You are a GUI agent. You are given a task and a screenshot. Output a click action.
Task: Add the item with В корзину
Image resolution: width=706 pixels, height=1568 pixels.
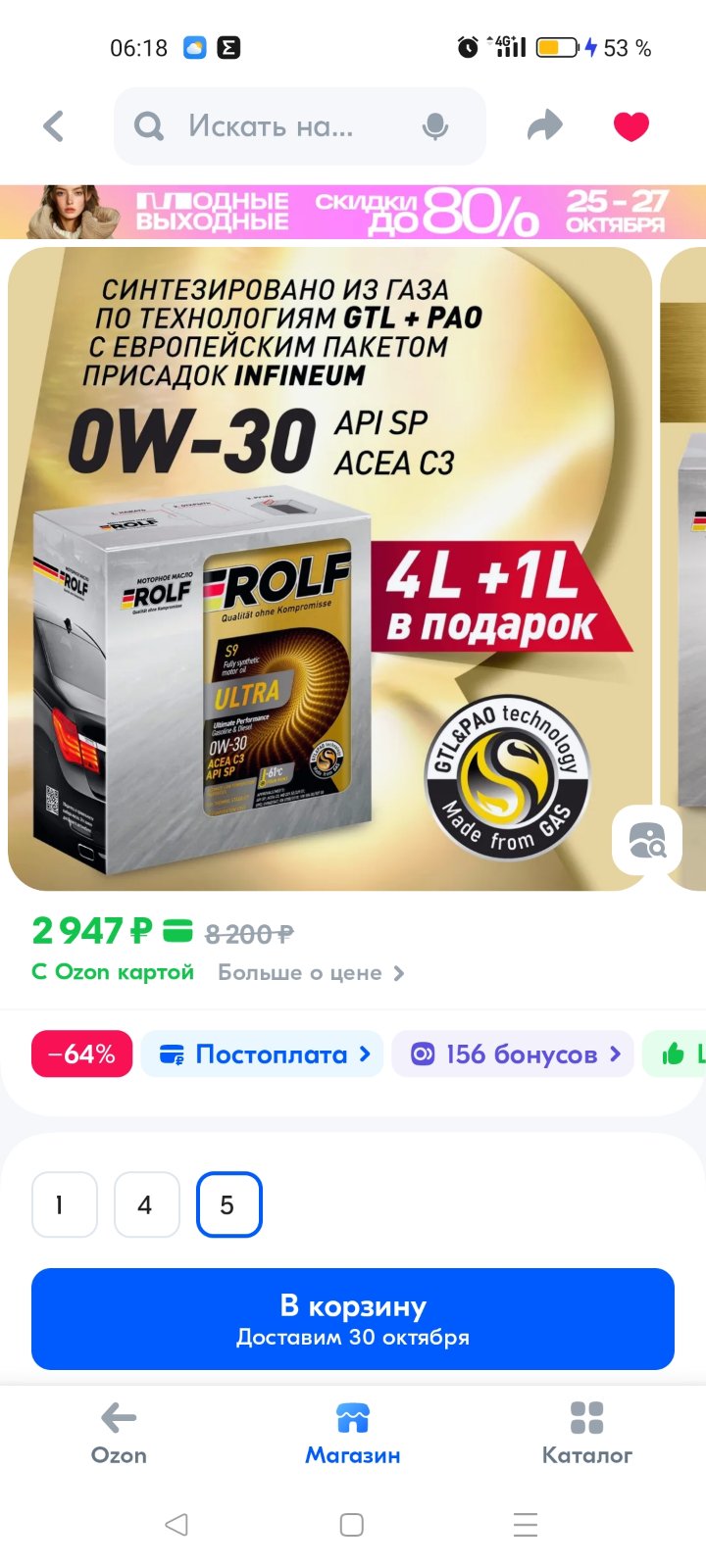pos(353,1319)
